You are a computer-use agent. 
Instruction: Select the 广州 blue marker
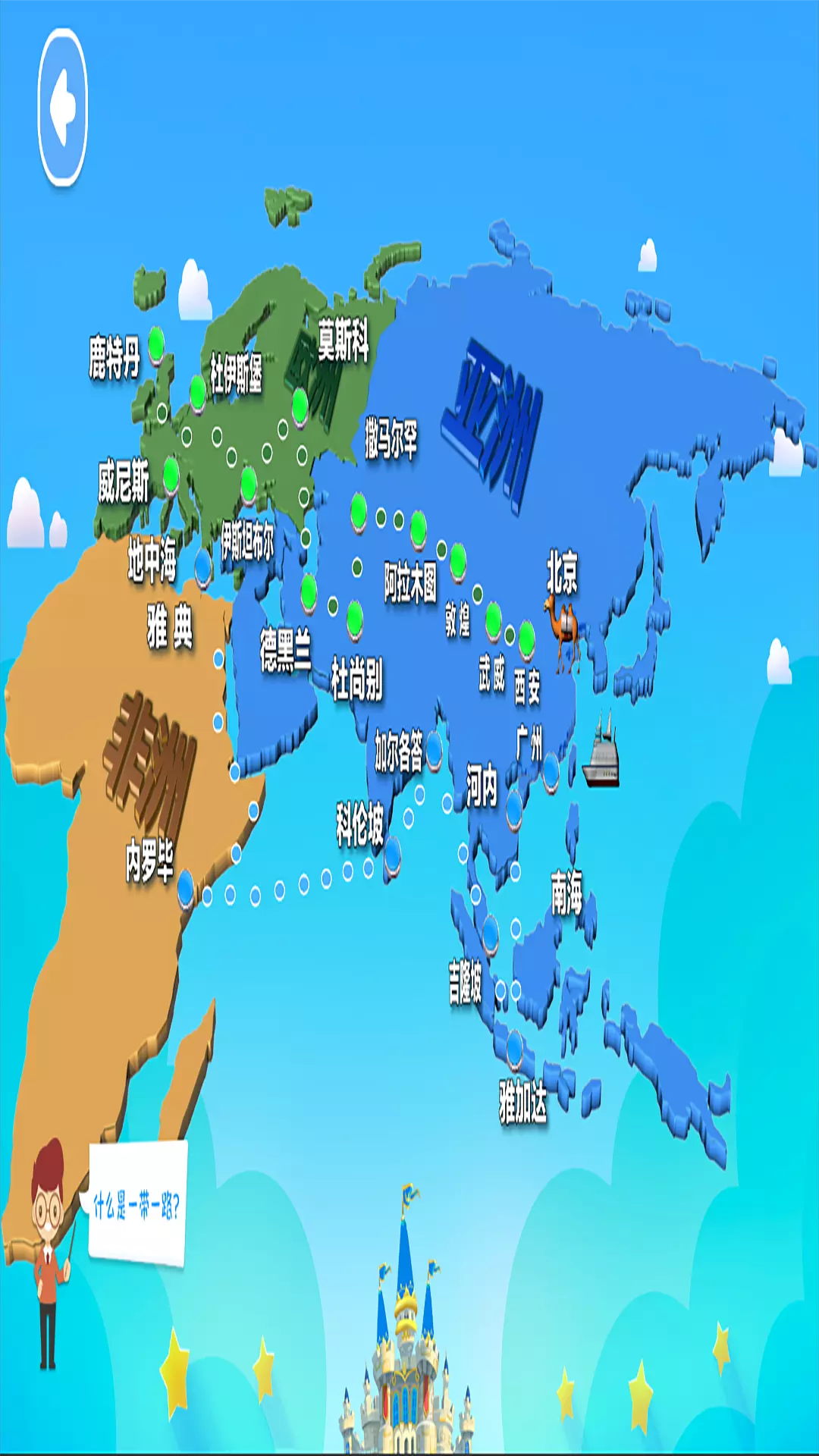point(551,771)
